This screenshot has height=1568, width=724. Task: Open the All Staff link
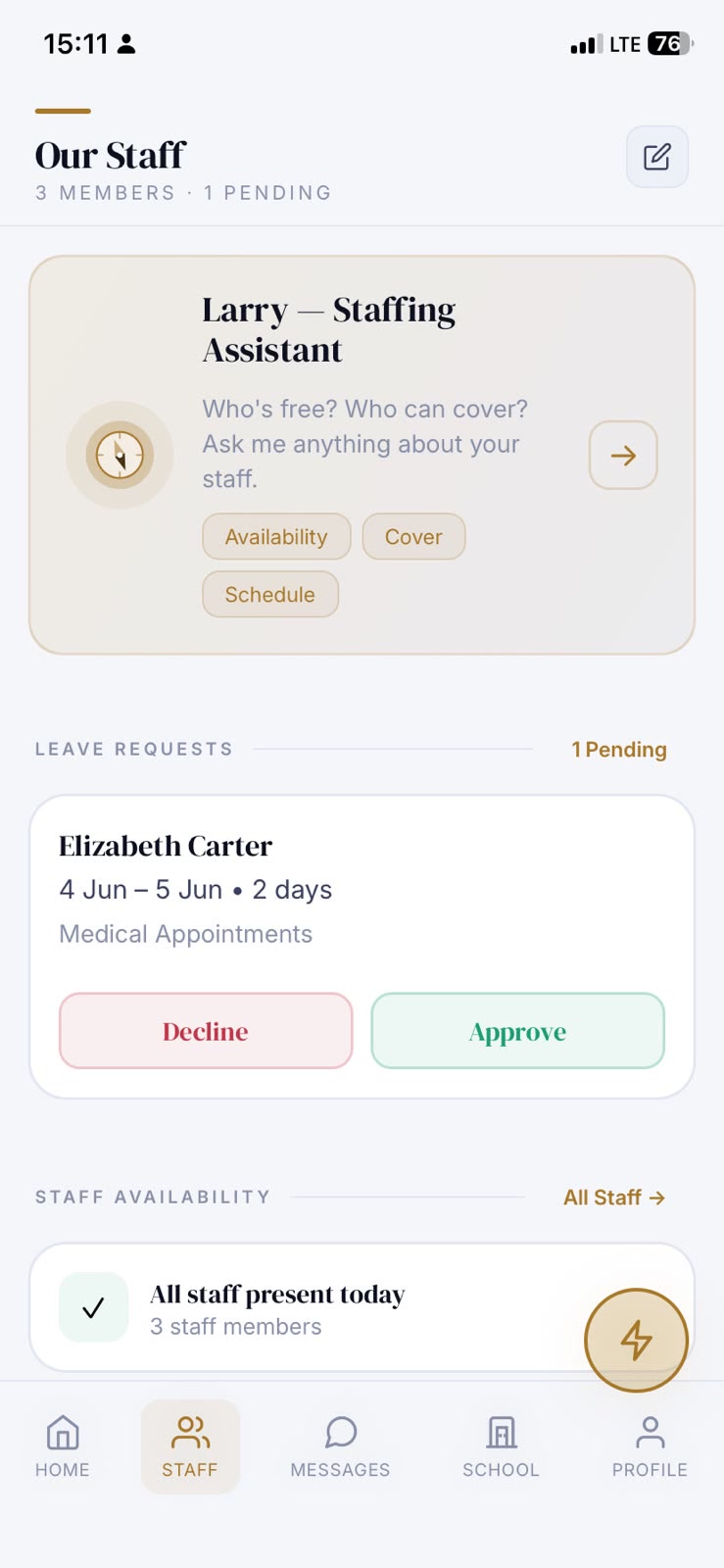pos(614,1198)
